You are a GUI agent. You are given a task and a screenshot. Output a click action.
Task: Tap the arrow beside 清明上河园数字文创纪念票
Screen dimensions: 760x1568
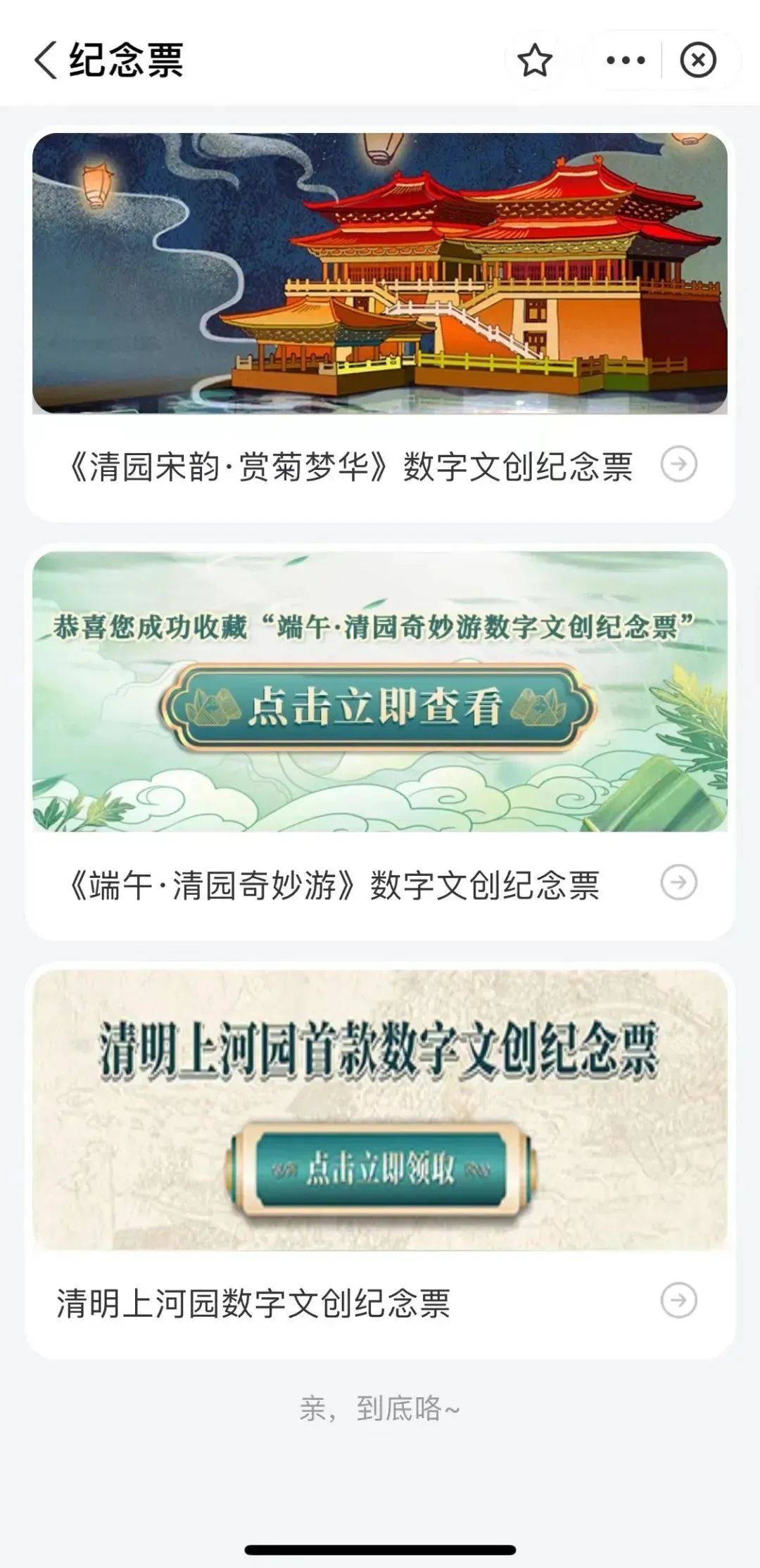679,1300
